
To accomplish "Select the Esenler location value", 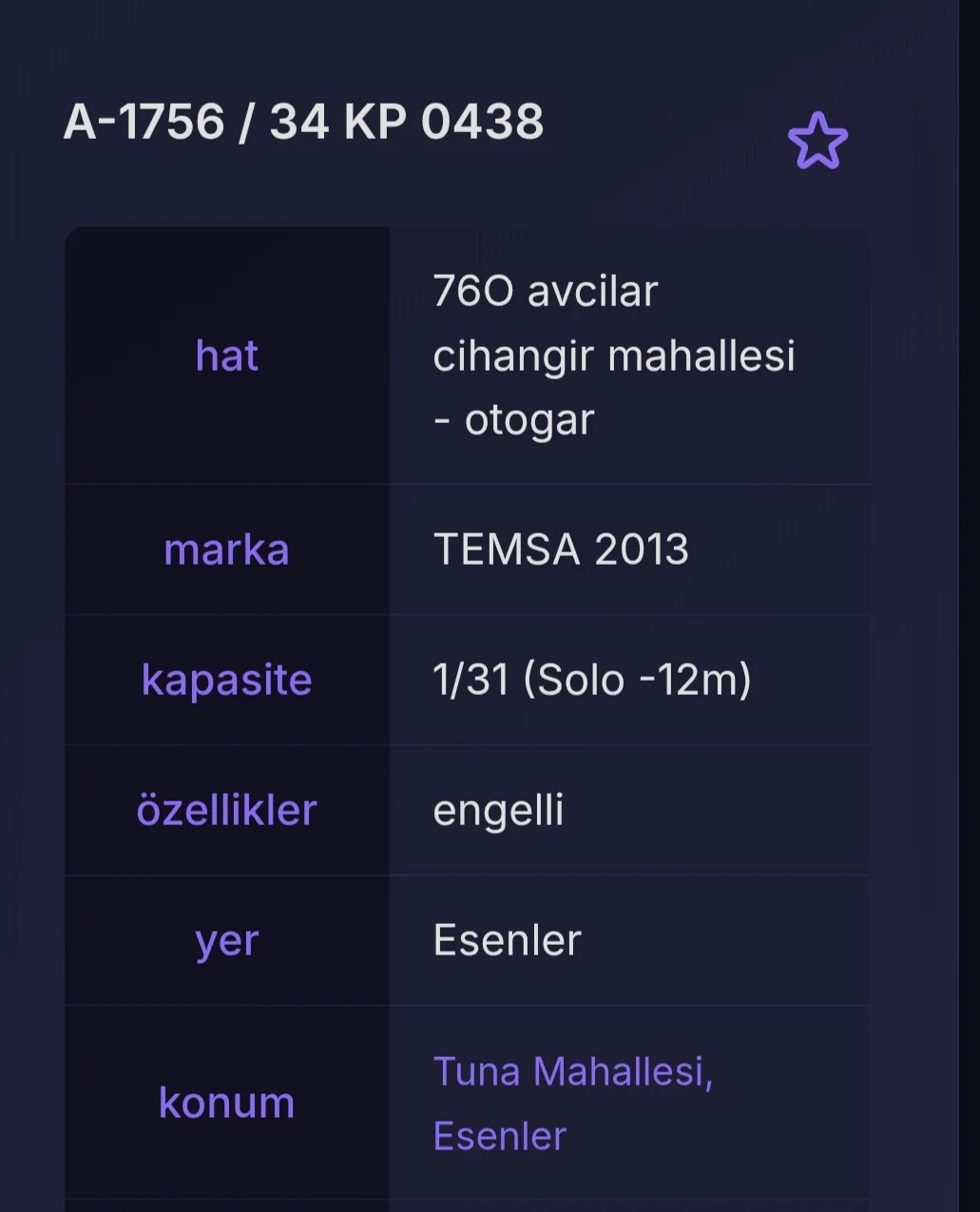I will tap(507, 940).
